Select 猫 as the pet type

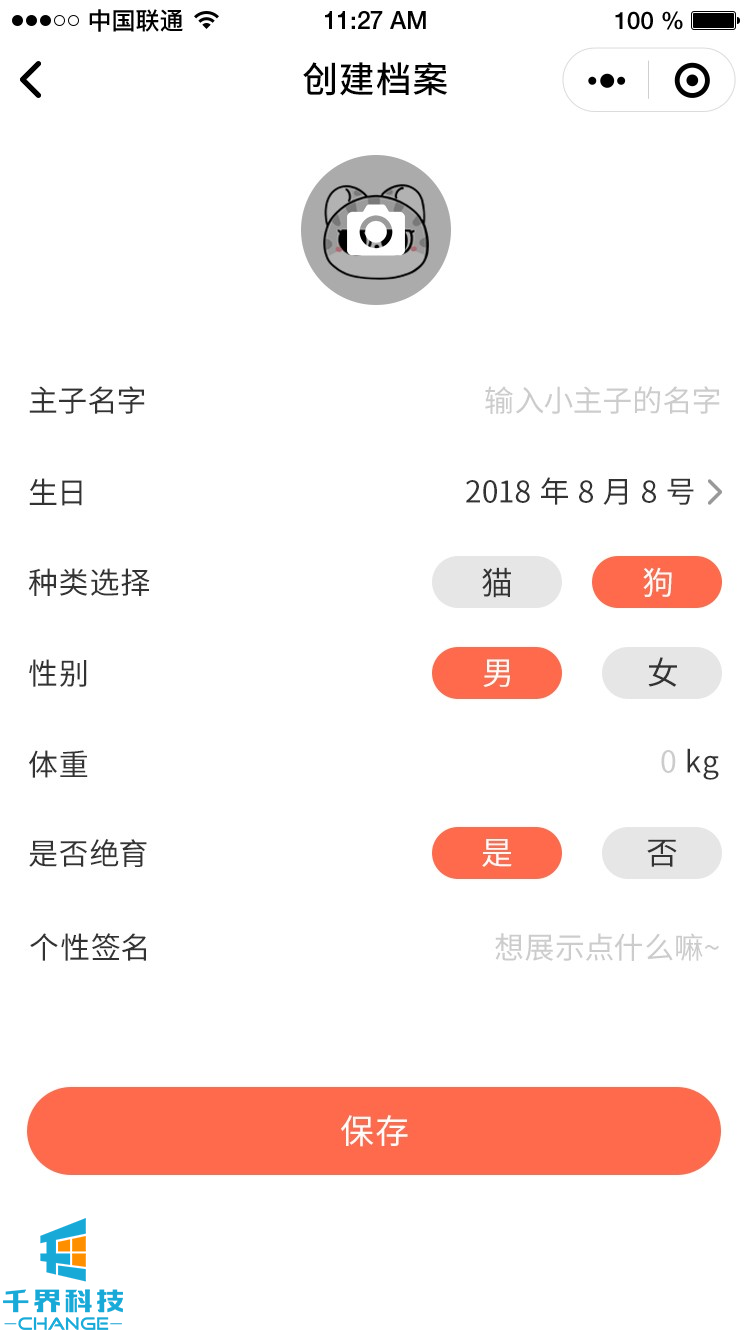click(x=497, y=582)
